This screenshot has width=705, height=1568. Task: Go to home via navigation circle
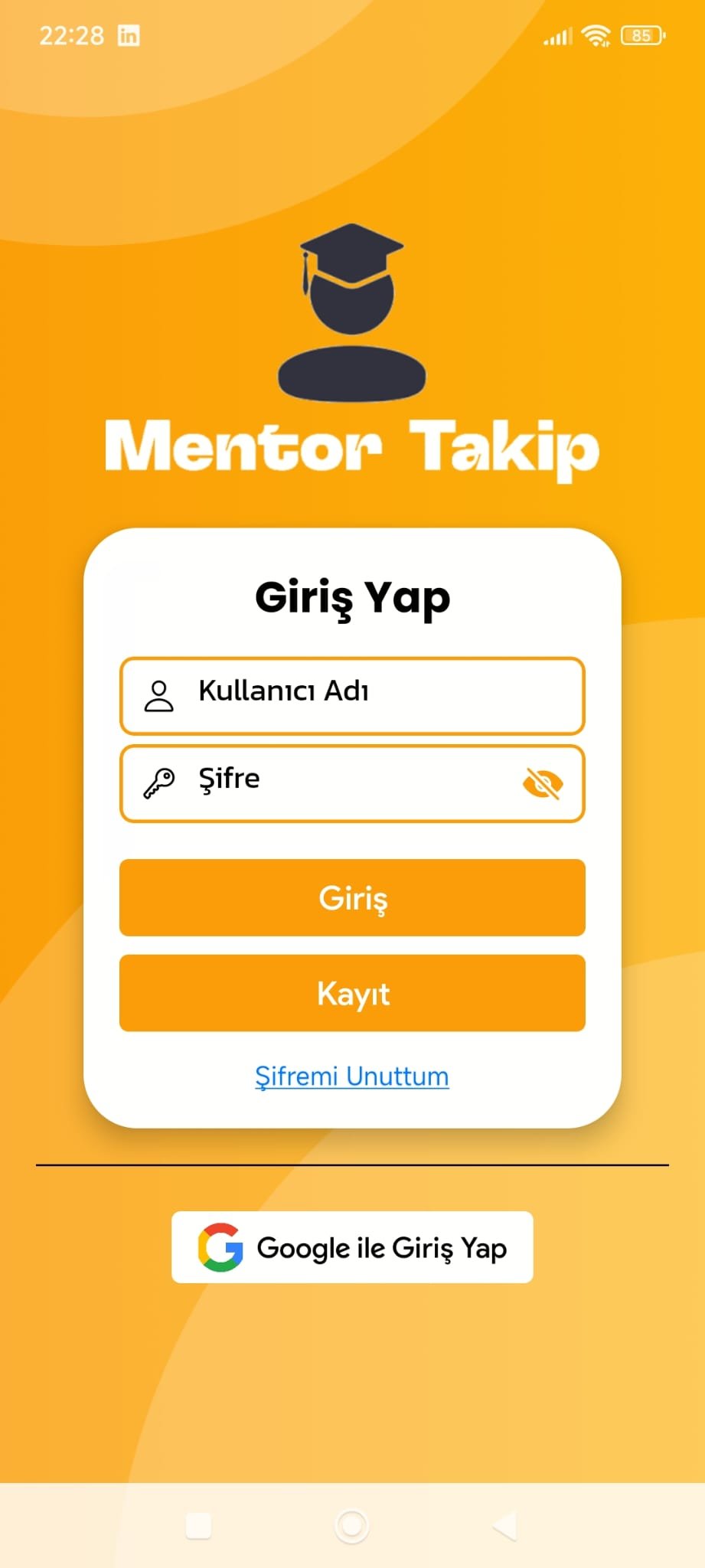(352, 1526)
